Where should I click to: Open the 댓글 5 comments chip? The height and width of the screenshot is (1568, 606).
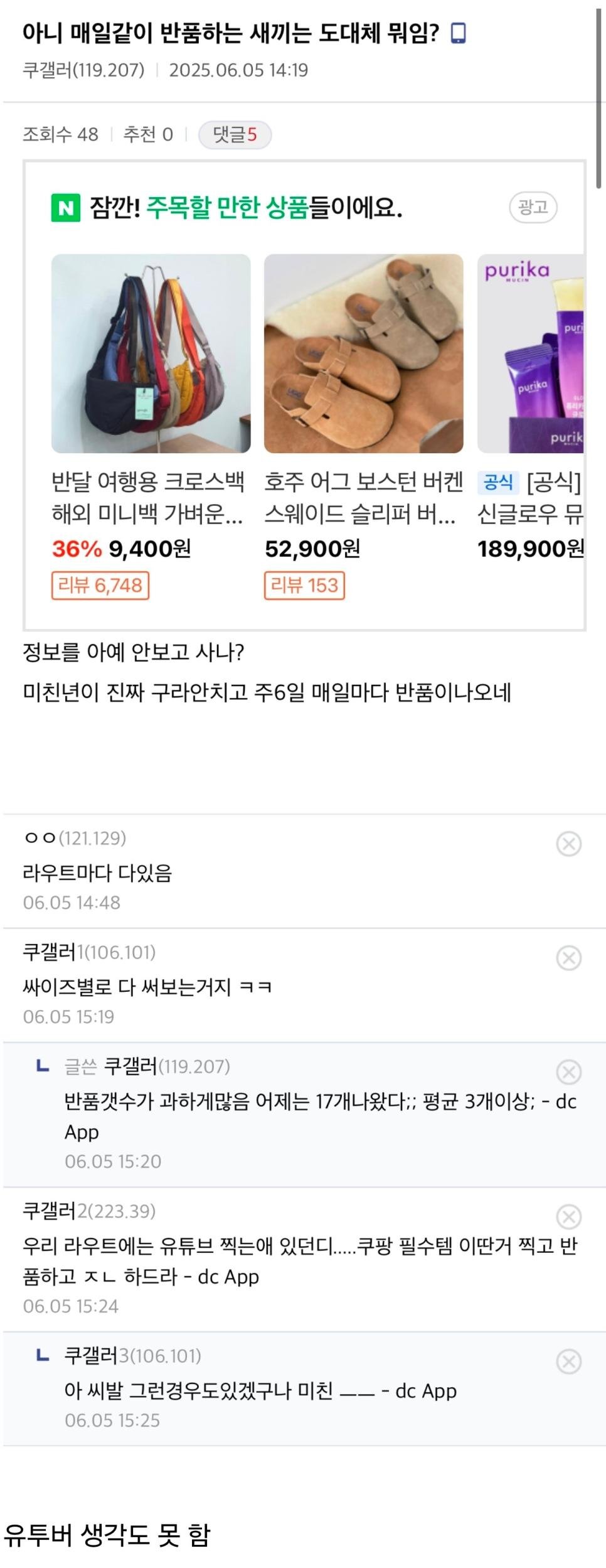[x=235, y=134]
